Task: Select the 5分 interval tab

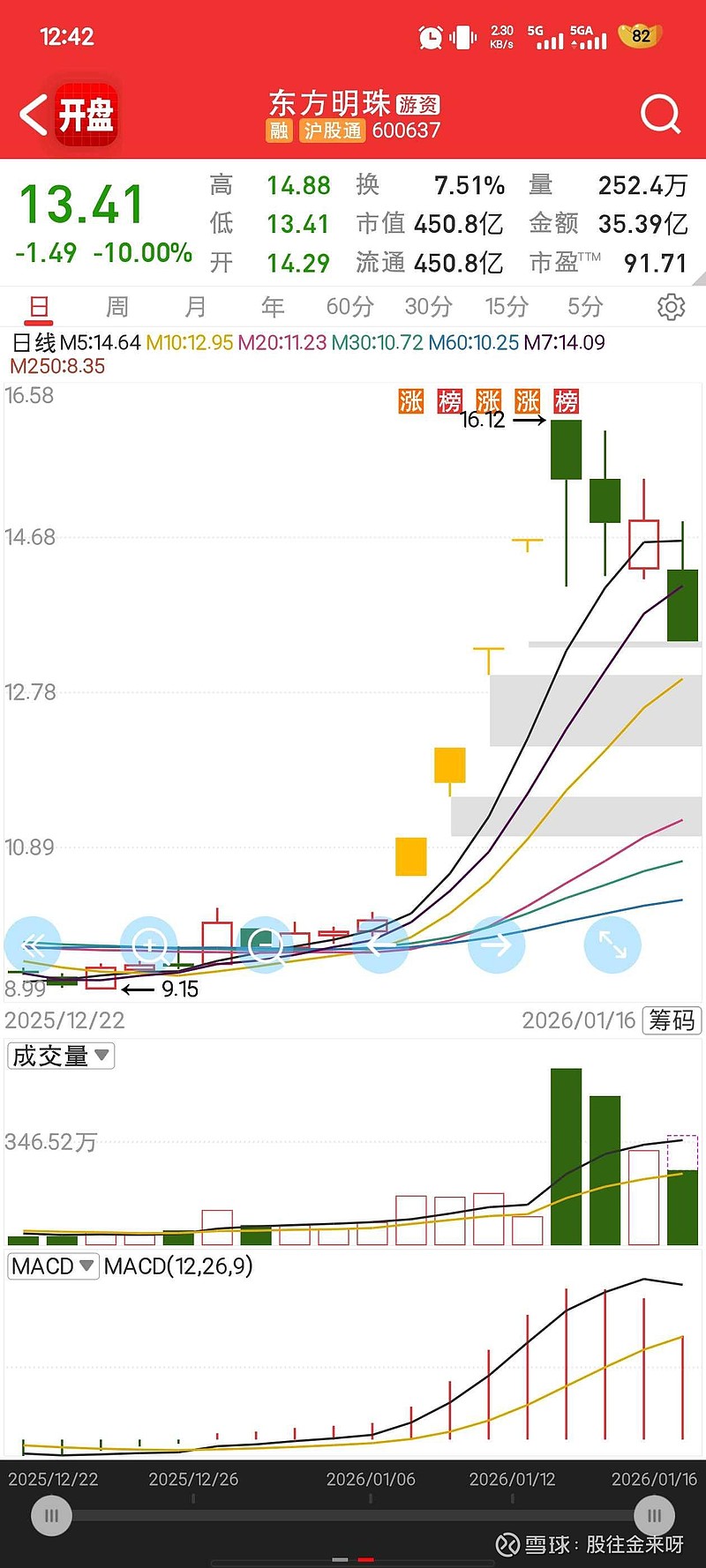Action: point(584,306)
